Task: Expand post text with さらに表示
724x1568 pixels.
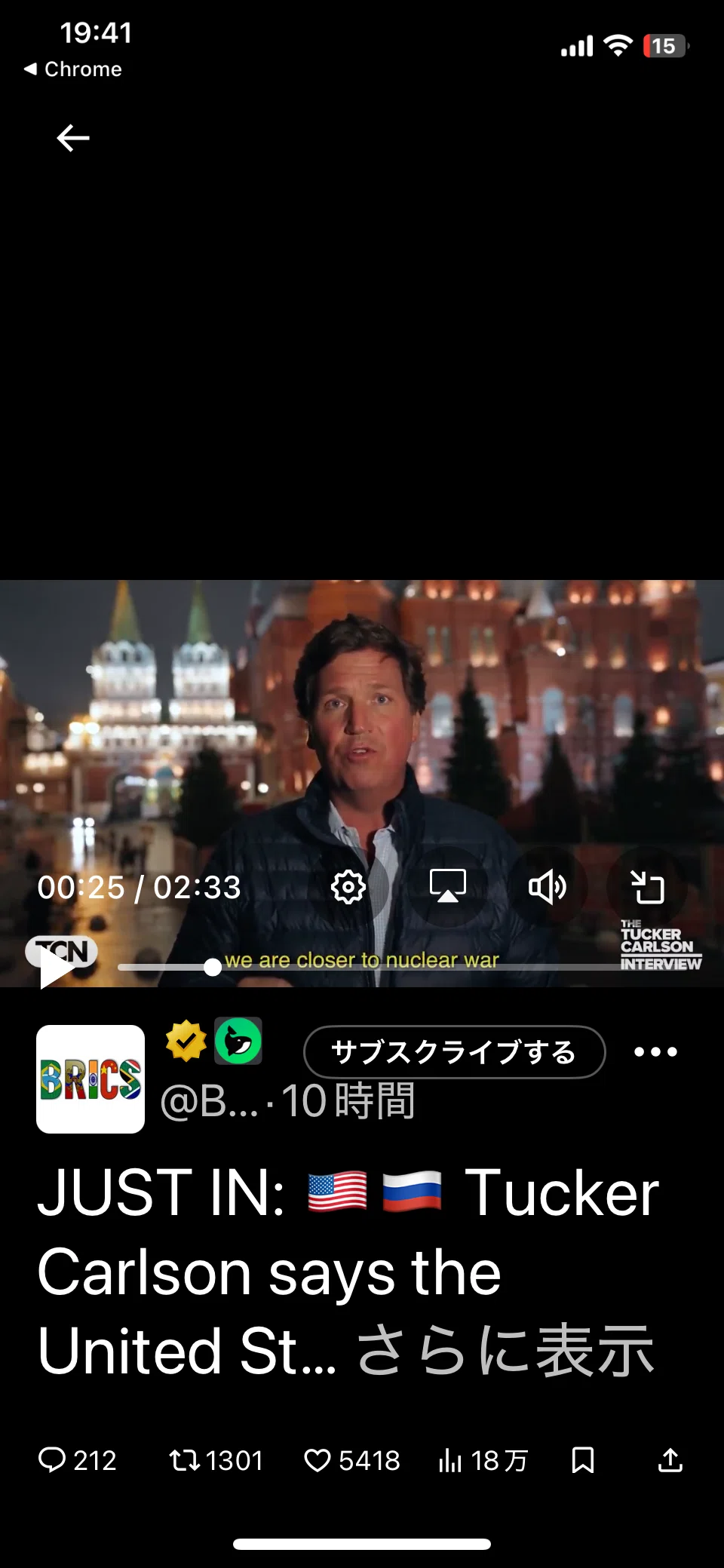Action: click(505, 1351)
